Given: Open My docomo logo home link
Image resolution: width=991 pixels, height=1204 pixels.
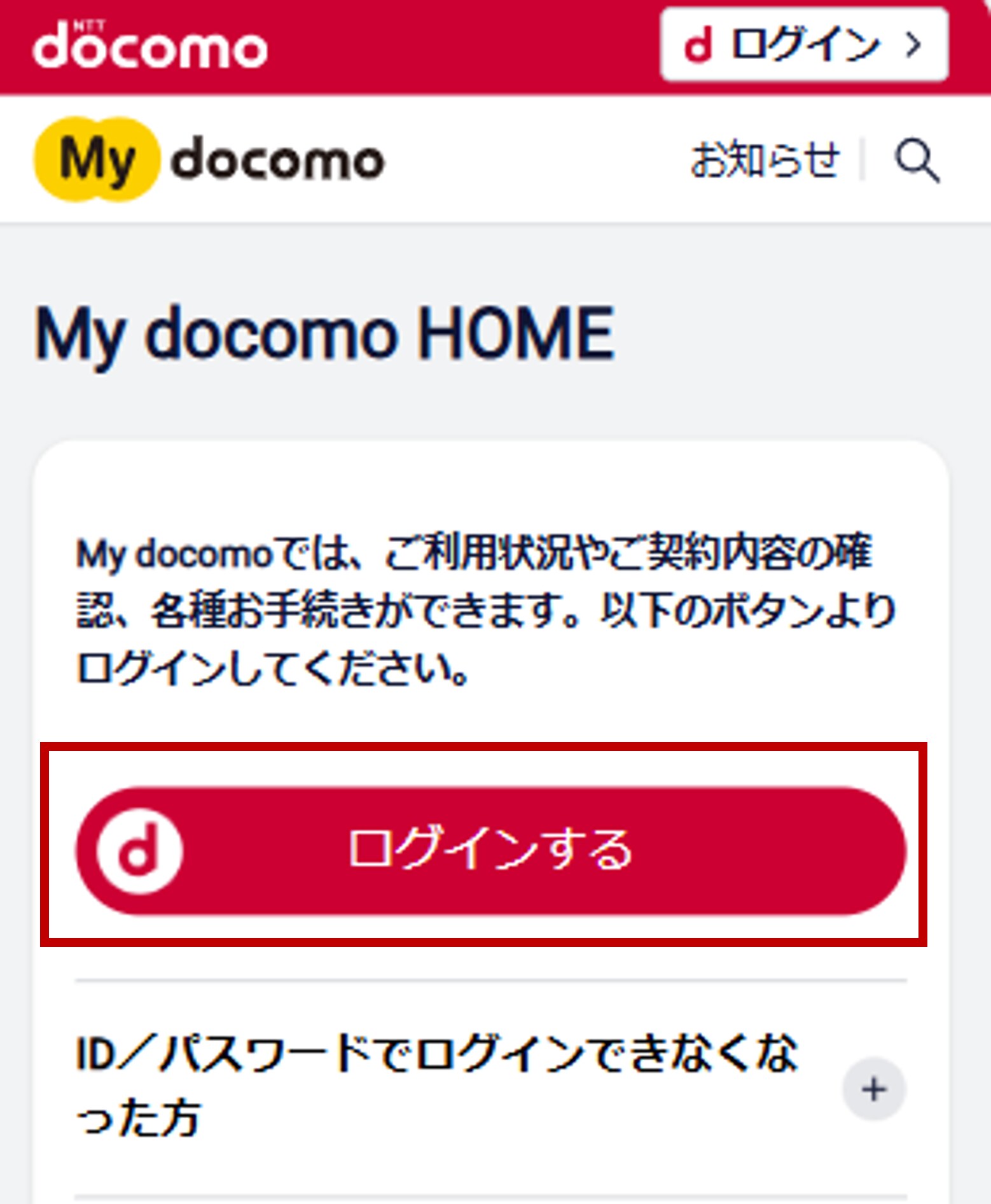Looking at the screenshot, I should [x=209, y=159].
